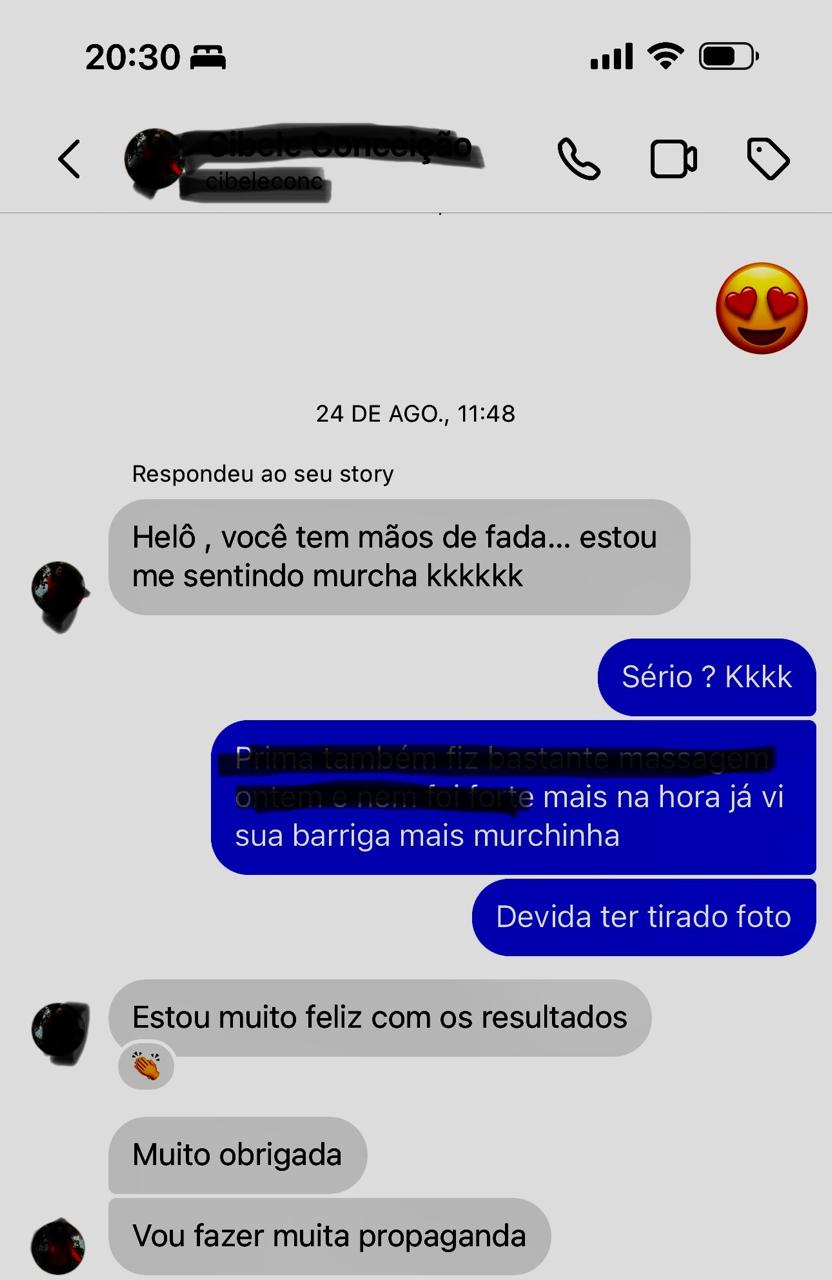Go back to the messages list
This screenshot has width=832, height=1280.
click(69, 159)
